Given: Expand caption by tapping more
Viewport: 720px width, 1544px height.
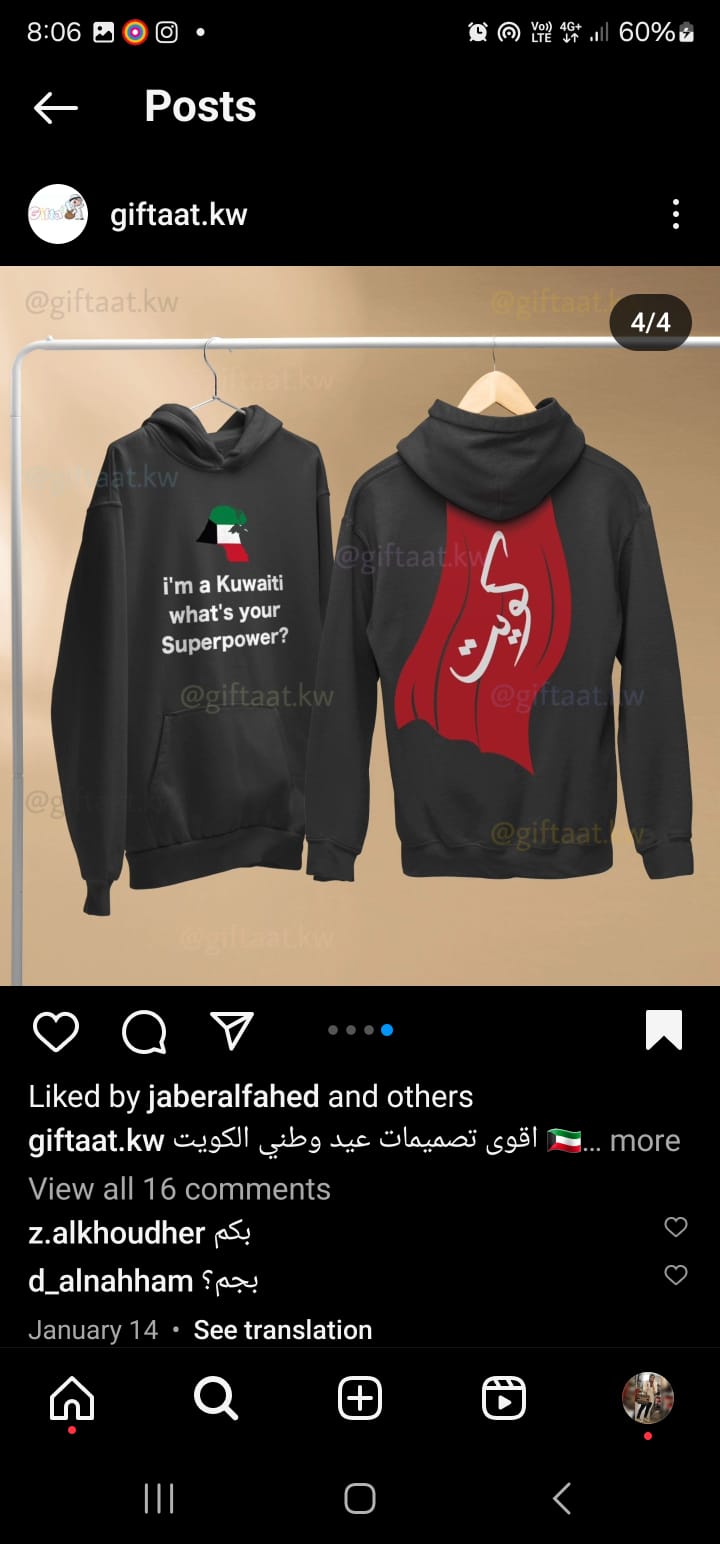Looking at the screenshot, I should (x=645, y=1141).
